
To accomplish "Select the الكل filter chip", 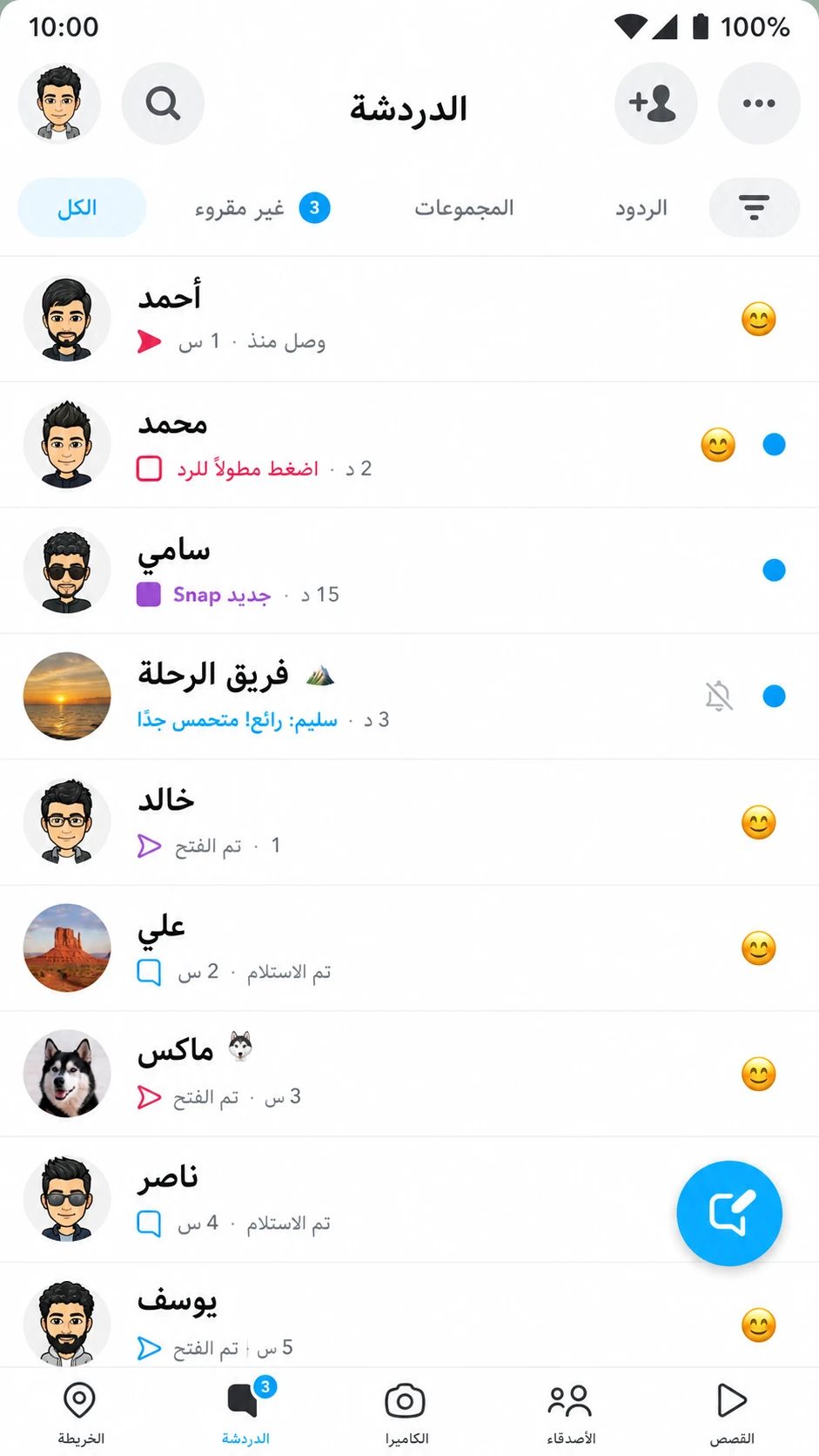I will (x=82, y=207).
